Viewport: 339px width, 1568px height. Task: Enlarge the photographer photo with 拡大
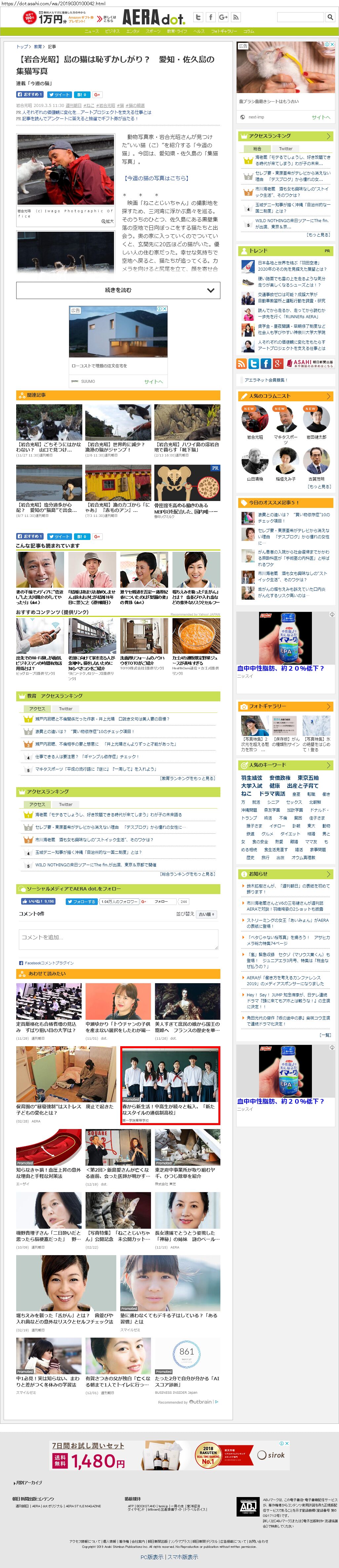point(108,221)
